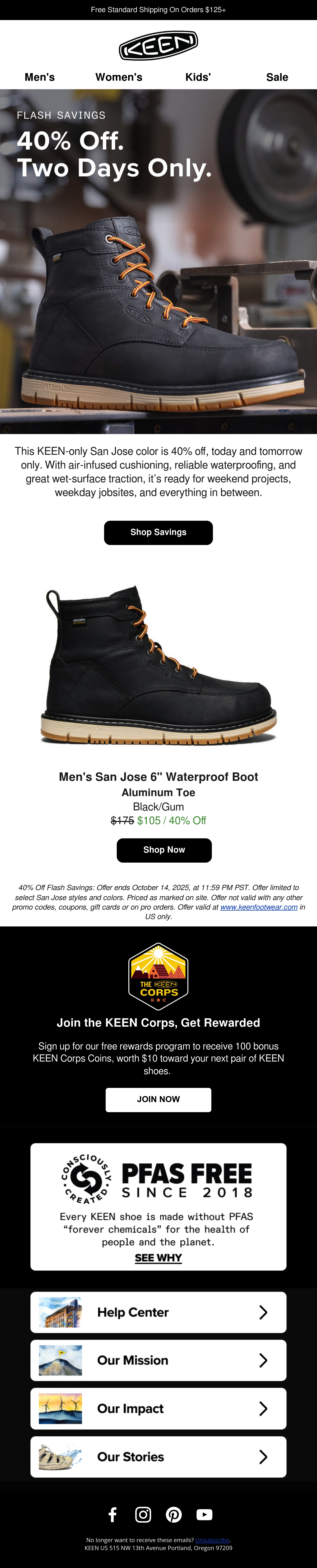This screenshot has width=317, height=1568.
Task: Open the Our Stories row
Action: point(158,1457)
